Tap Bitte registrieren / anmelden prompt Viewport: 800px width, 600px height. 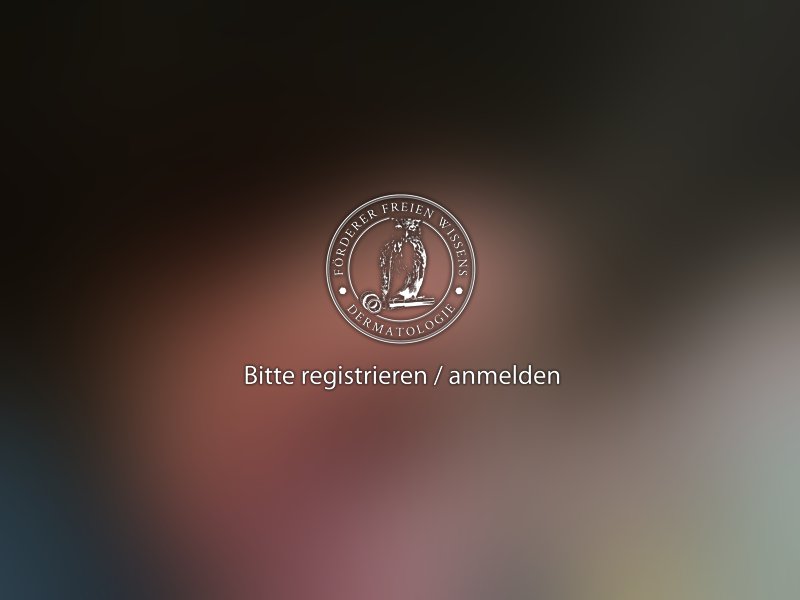[402, 376]
